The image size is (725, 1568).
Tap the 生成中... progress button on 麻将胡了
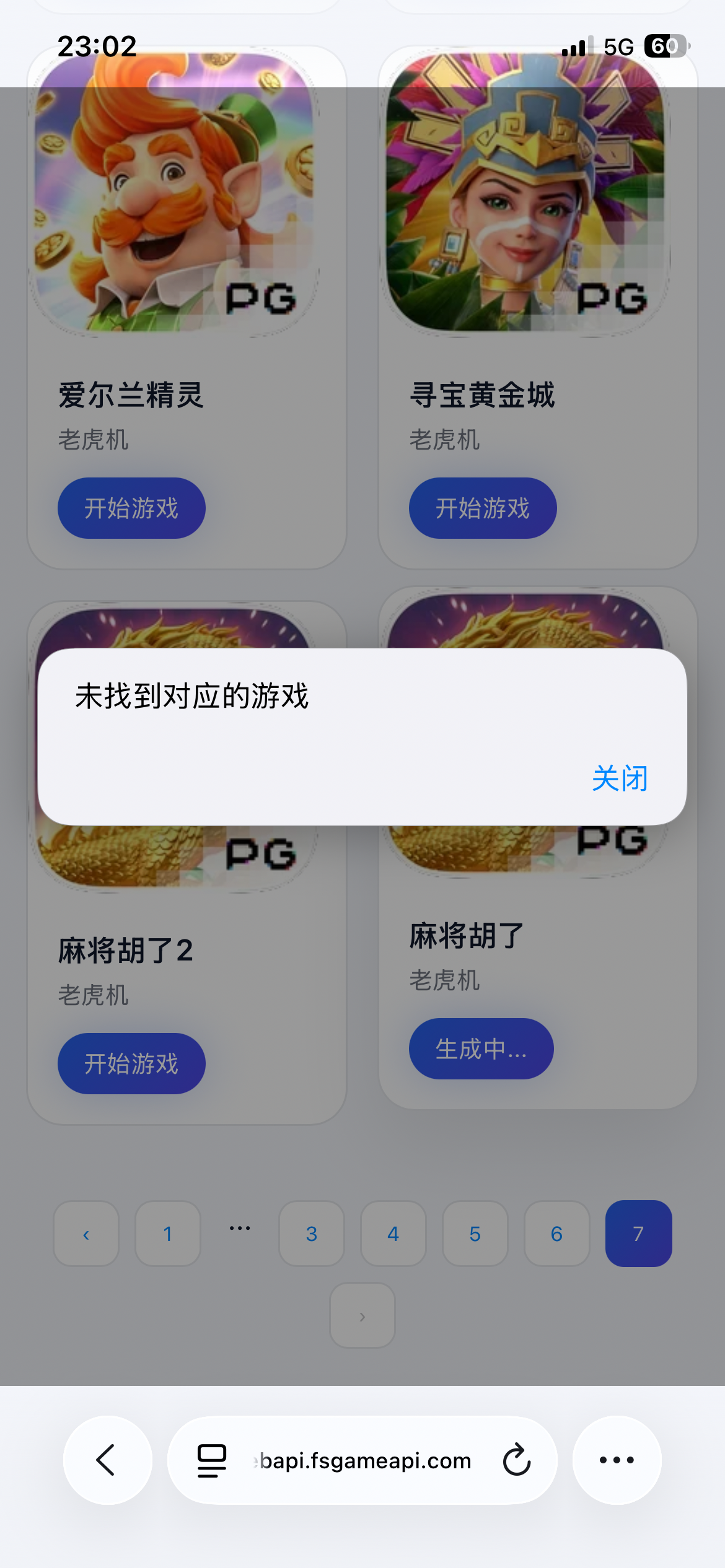[481, 1049]
